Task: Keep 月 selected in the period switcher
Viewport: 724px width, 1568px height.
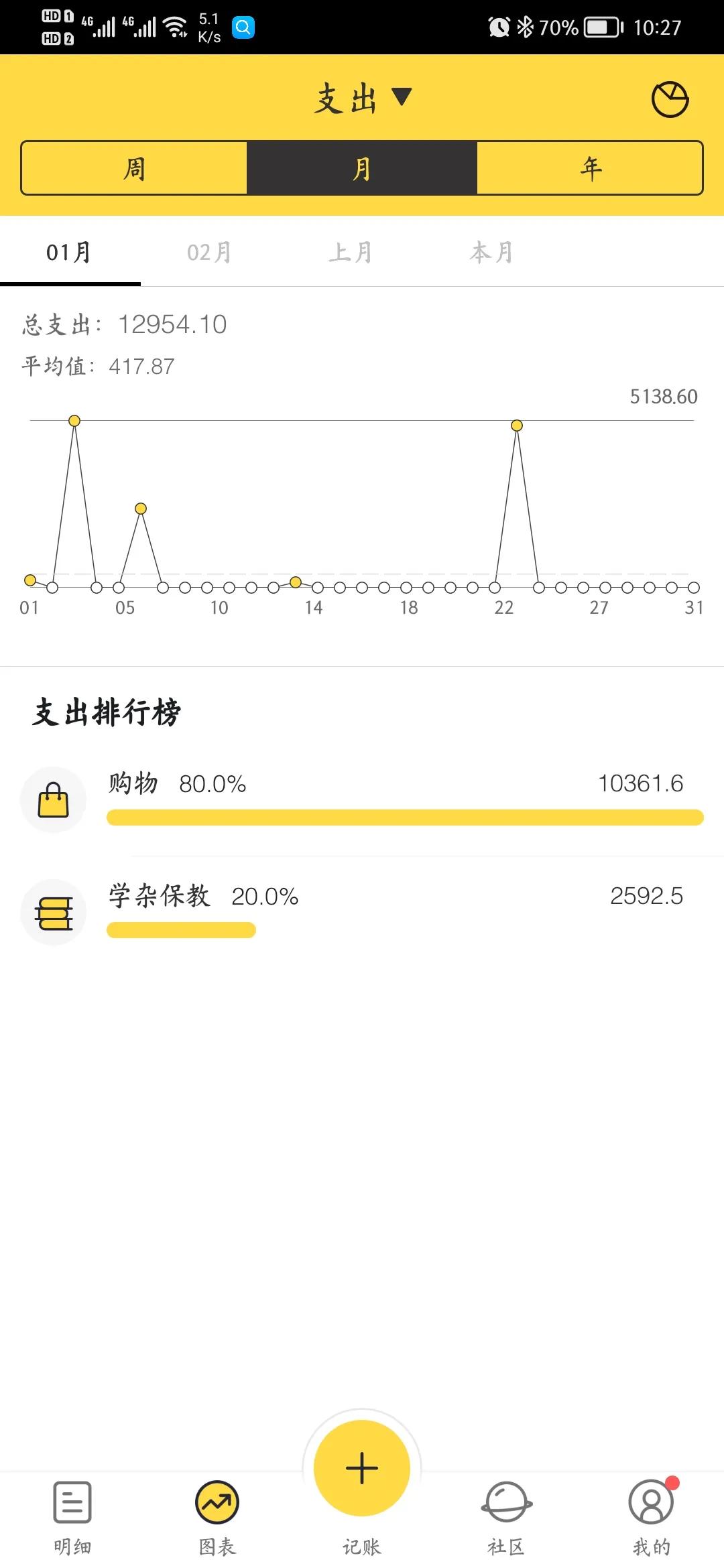Action: [361, 168]
